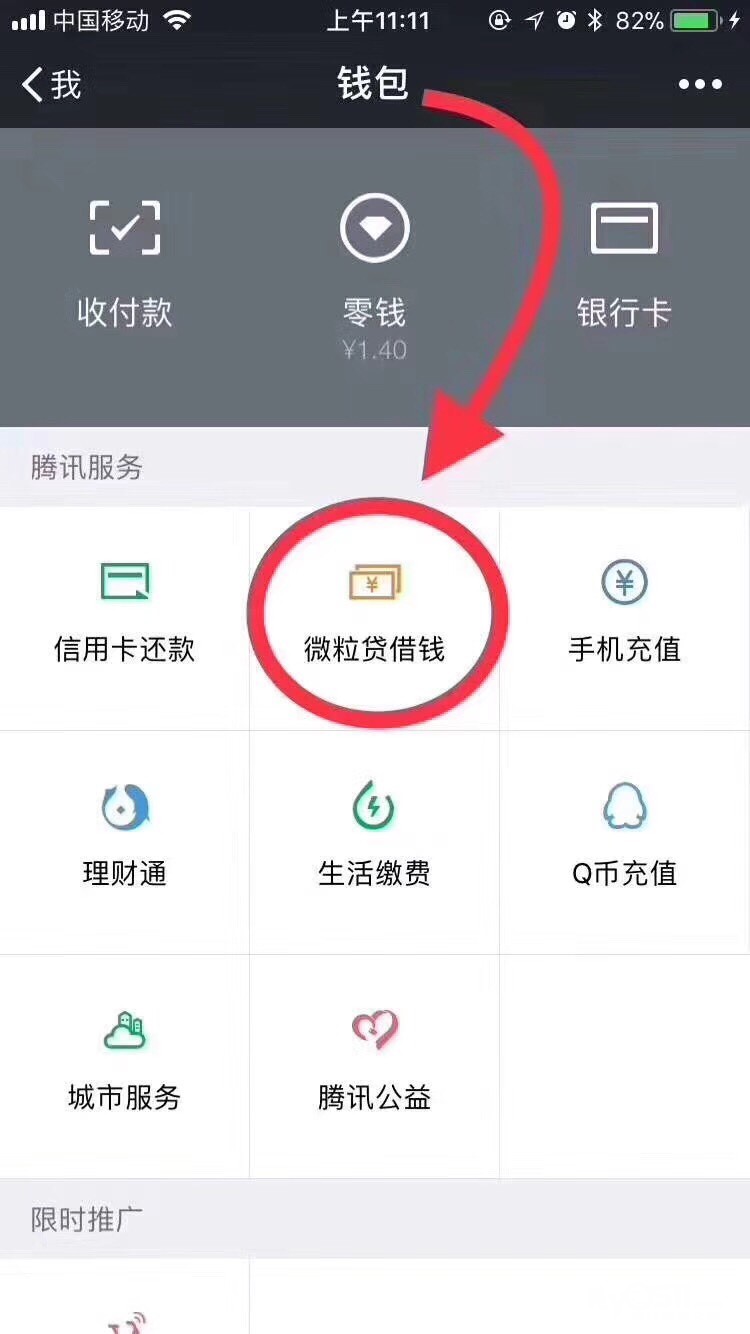Image resolution: width=750 pixels, height=1334 pixels.
Task: Open the three-dot overflow menu
Action: (700, 84)
